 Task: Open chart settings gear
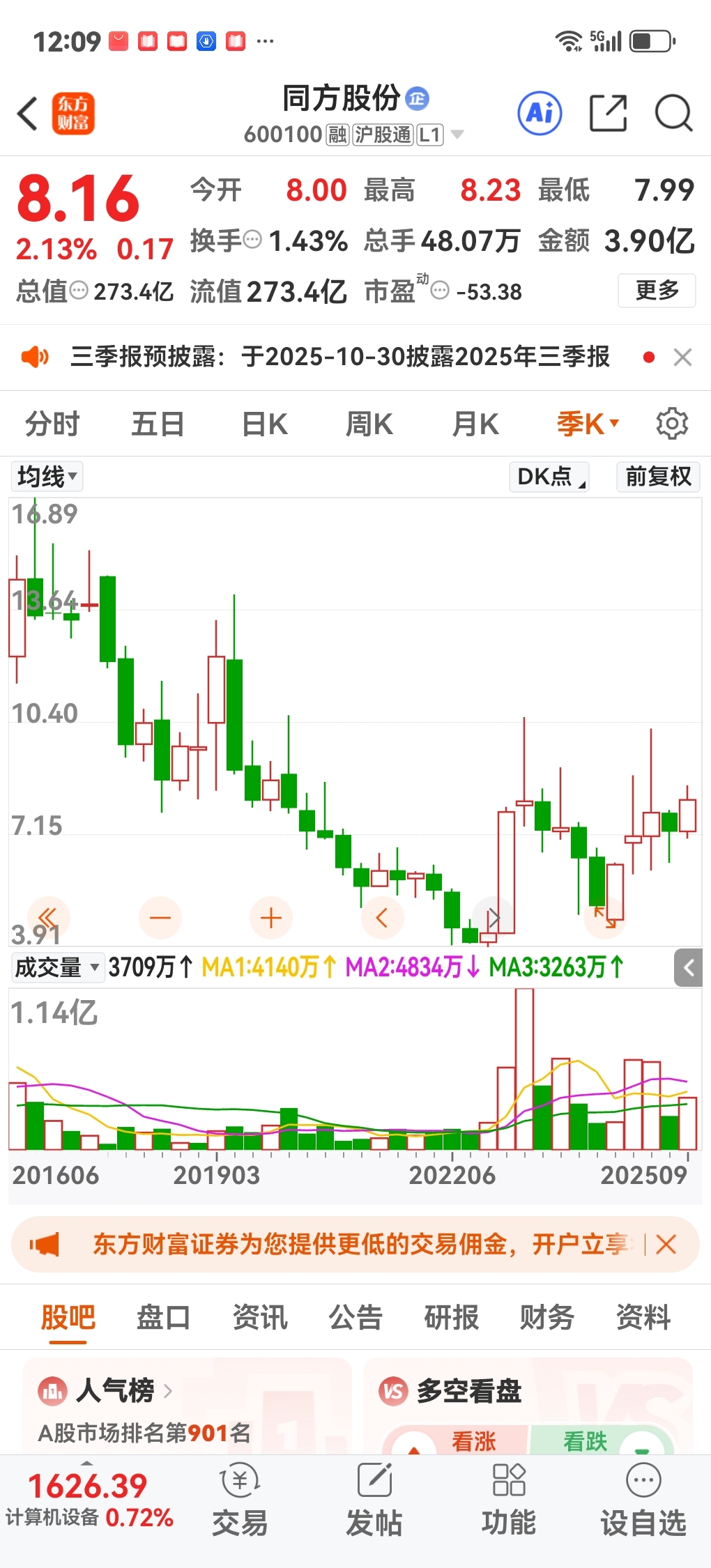pyautogui.click(x=672, y=424)
